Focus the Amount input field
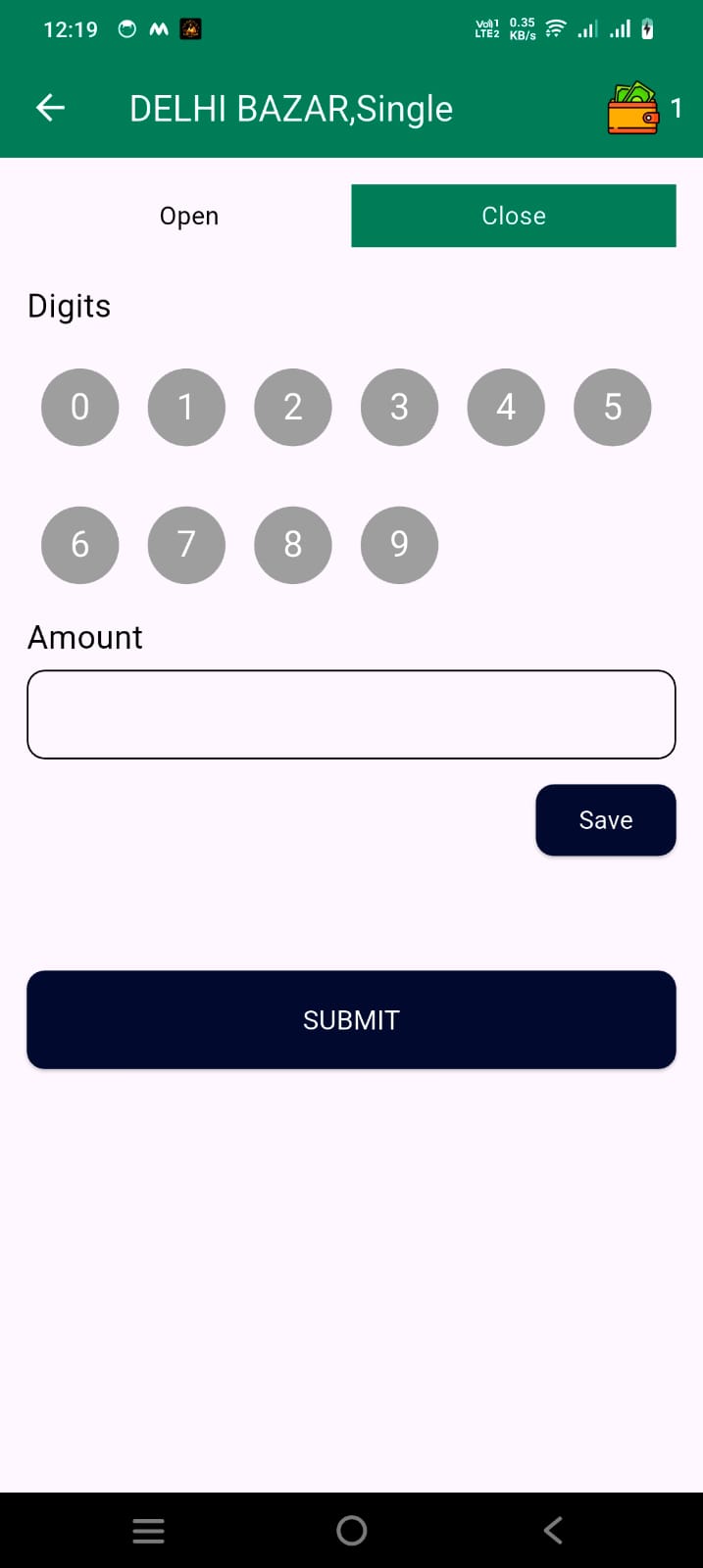 click(x=351, y=714)
